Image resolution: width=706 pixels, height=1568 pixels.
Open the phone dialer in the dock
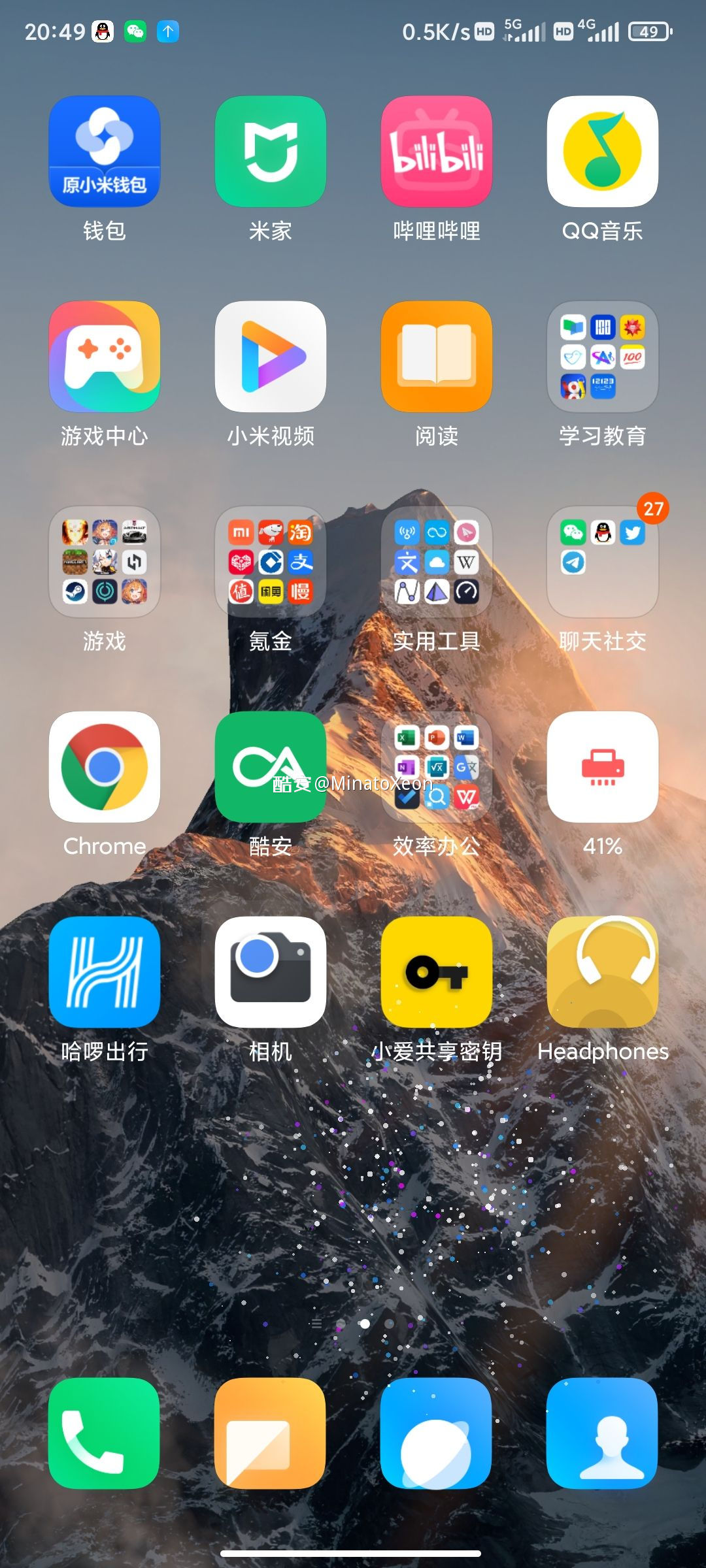pos(105,1433)
